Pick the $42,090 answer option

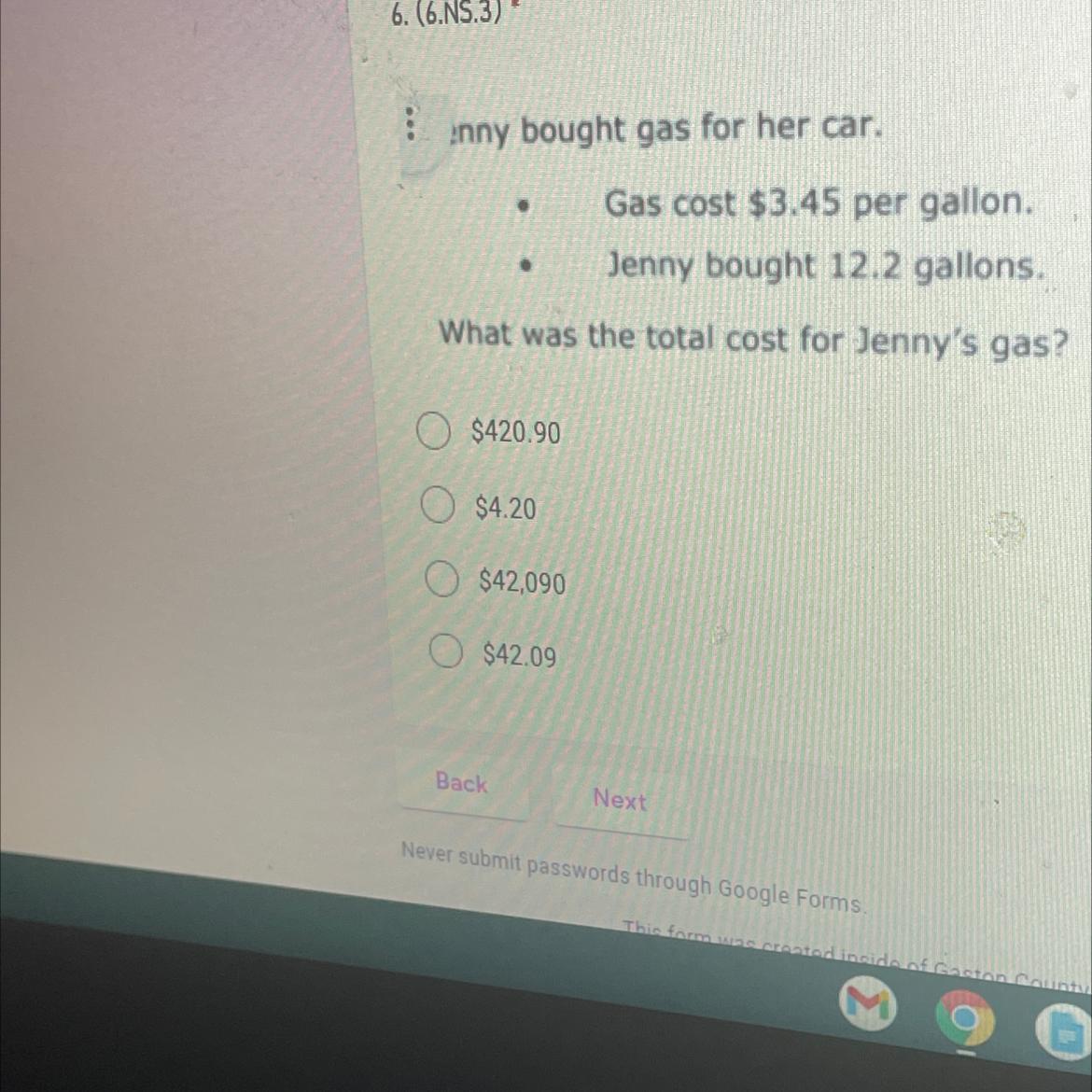[442, 580]
